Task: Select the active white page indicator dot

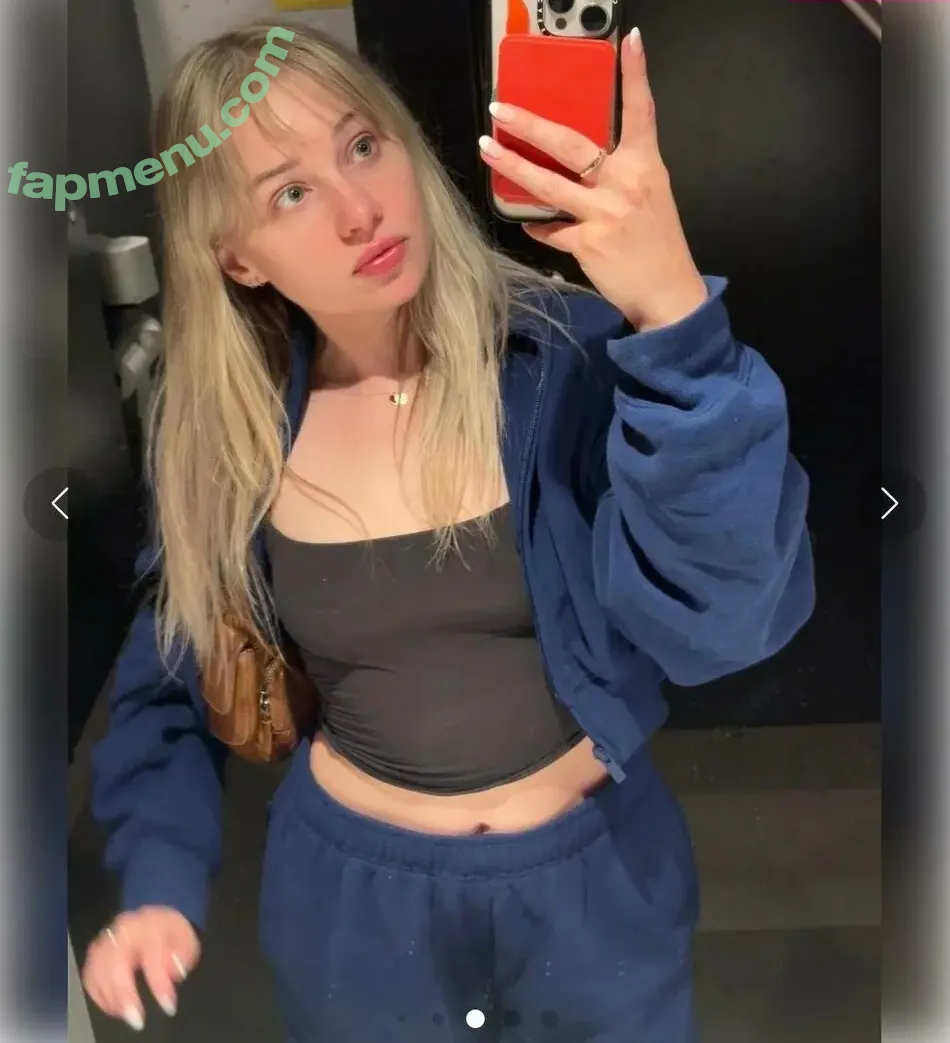Action: [x=475, y=1018]
